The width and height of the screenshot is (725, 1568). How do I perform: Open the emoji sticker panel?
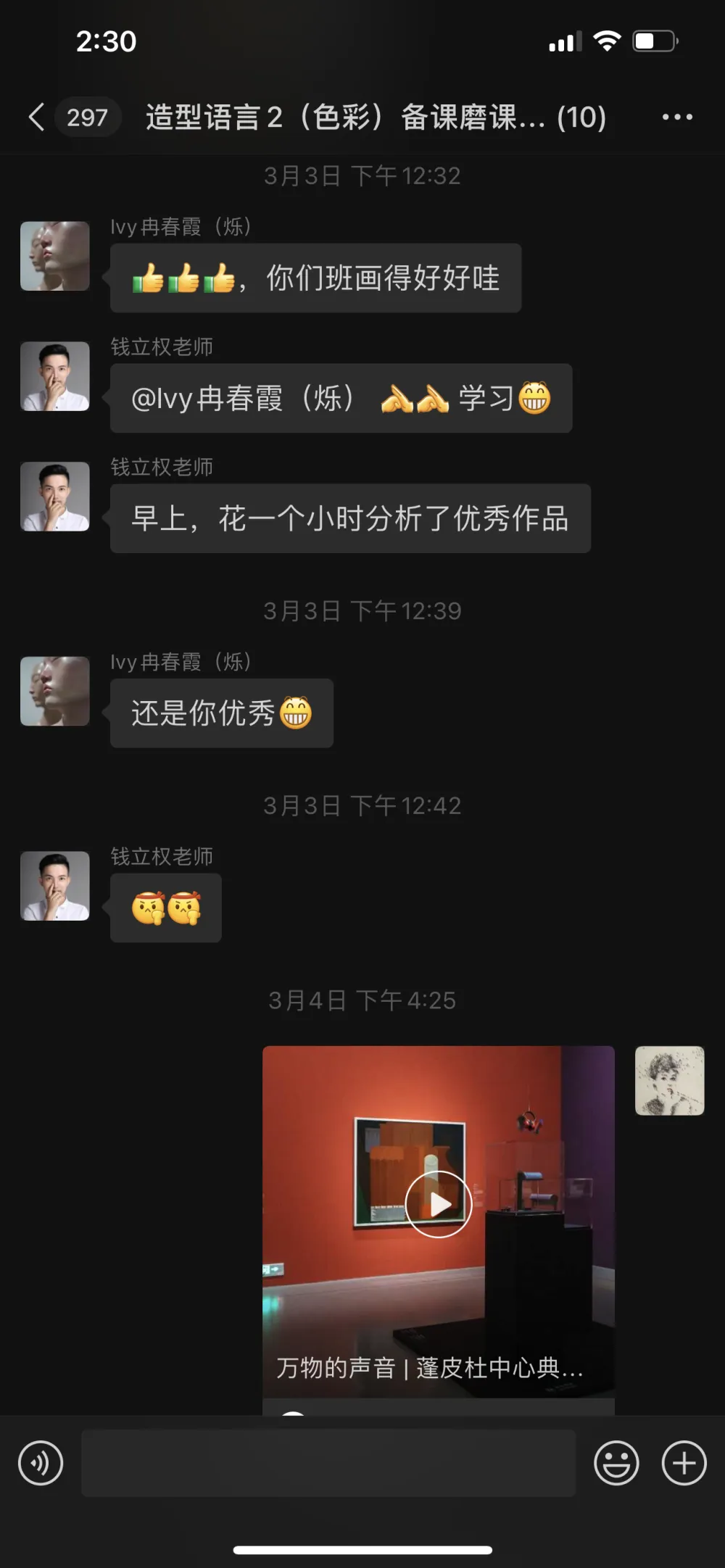616,1462
